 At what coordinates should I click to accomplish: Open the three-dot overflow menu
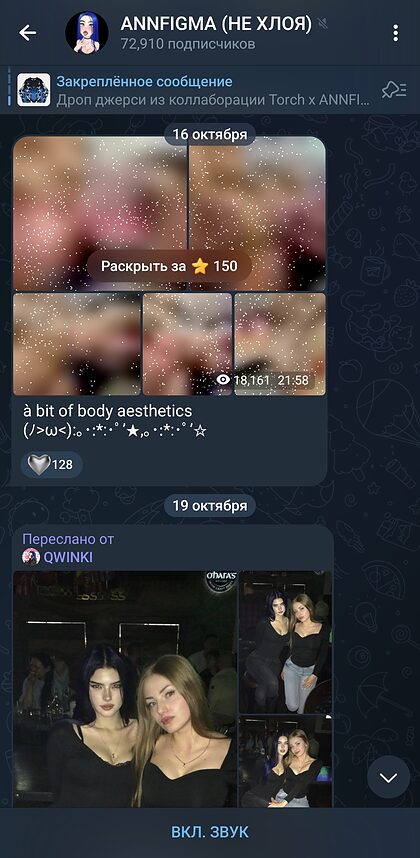click(395, 33)
